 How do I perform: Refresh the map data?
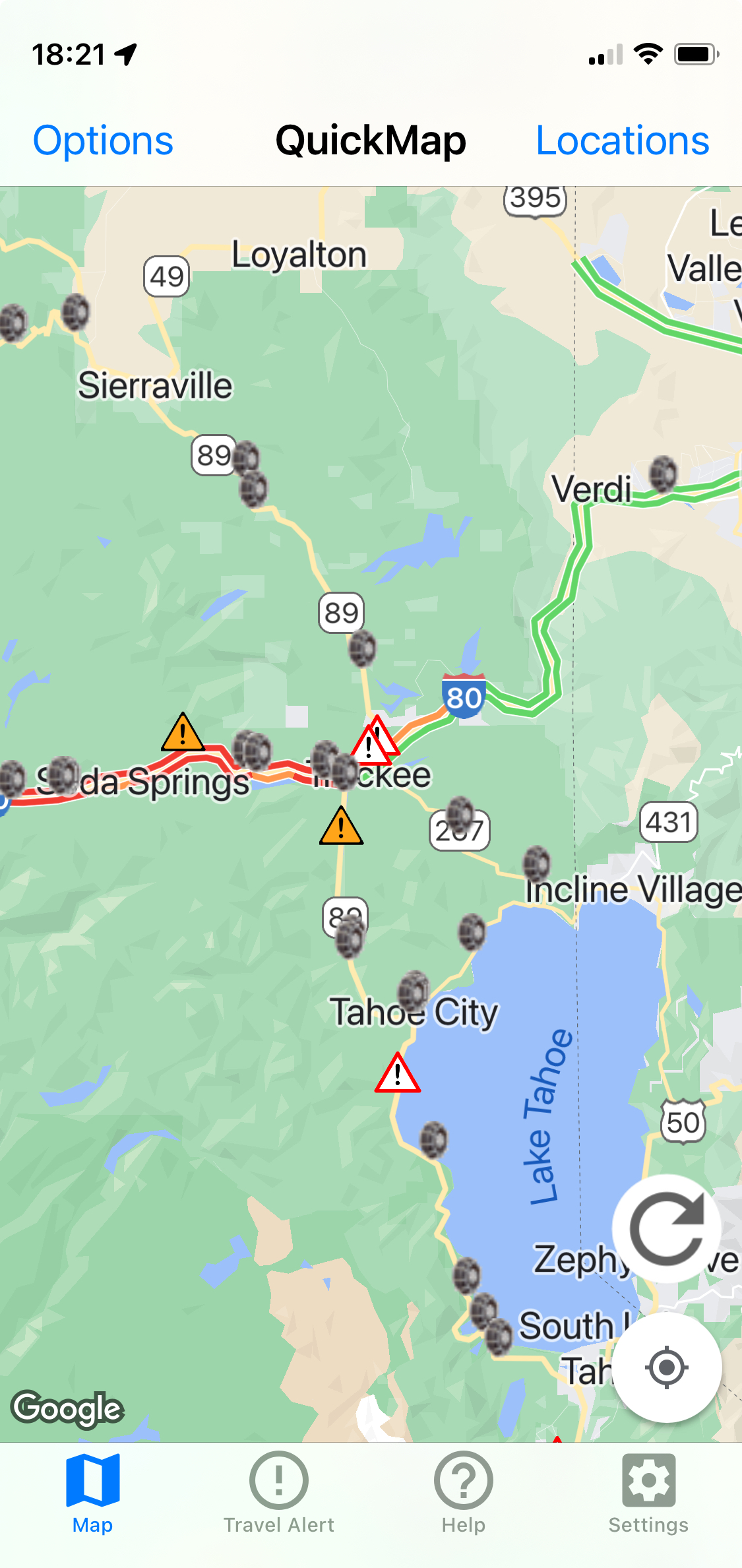[666, 1228]
